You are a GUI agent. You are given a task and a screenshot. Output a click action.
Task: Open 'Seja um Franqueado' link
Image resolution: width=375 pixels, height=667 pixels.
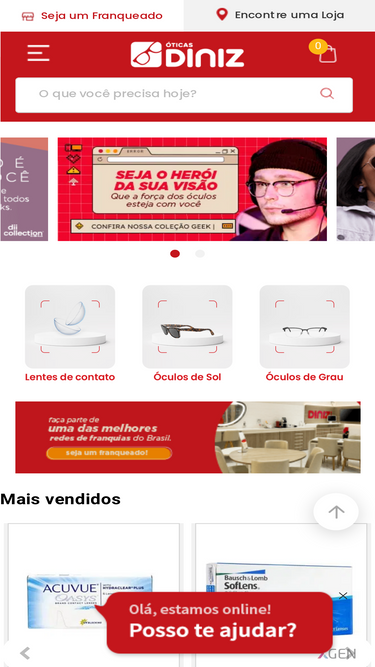[92, 16]
